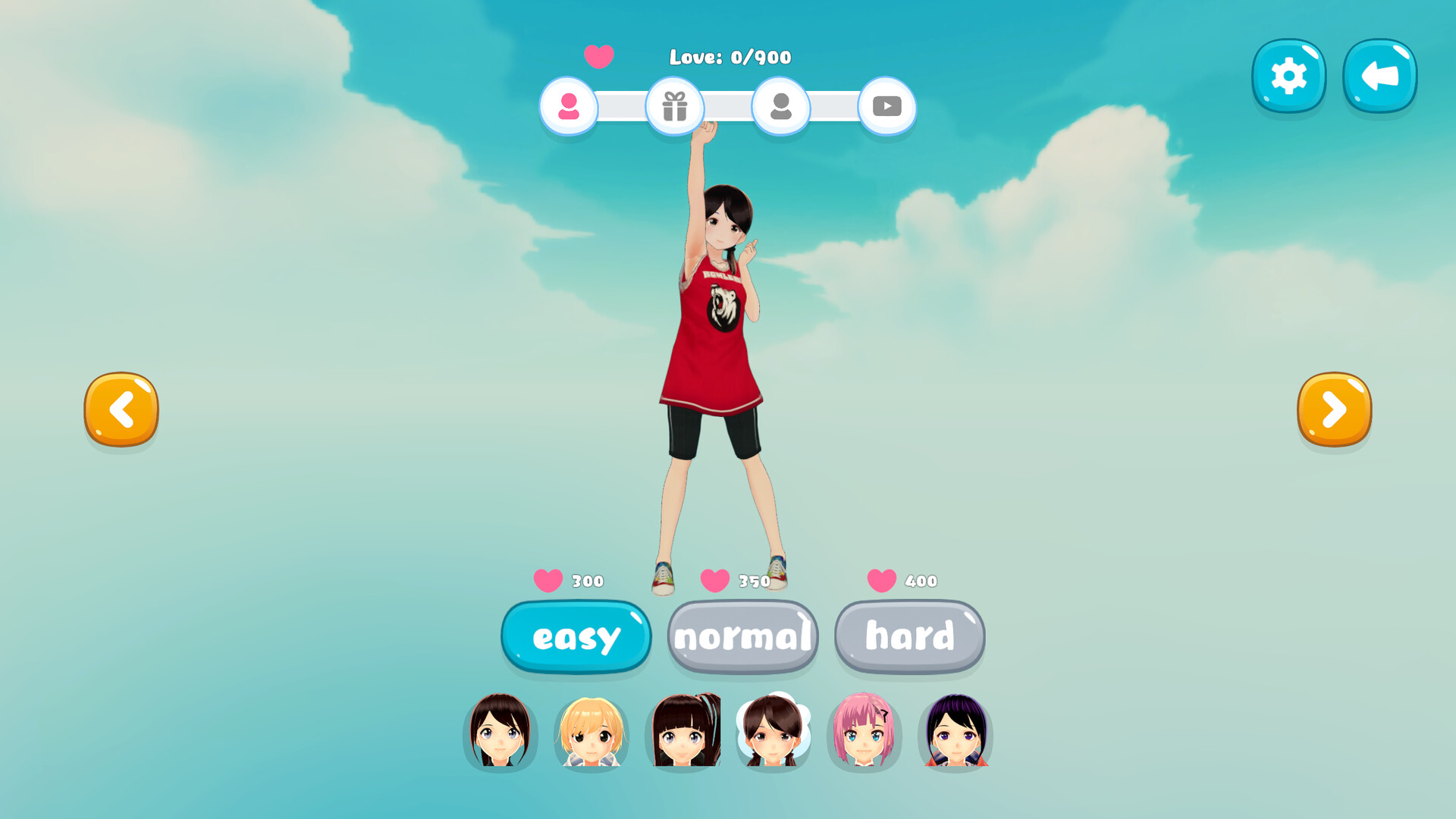Choose the pink-haired girl avatar
This screenshot has width=1456, height=819.
point(864,732)
